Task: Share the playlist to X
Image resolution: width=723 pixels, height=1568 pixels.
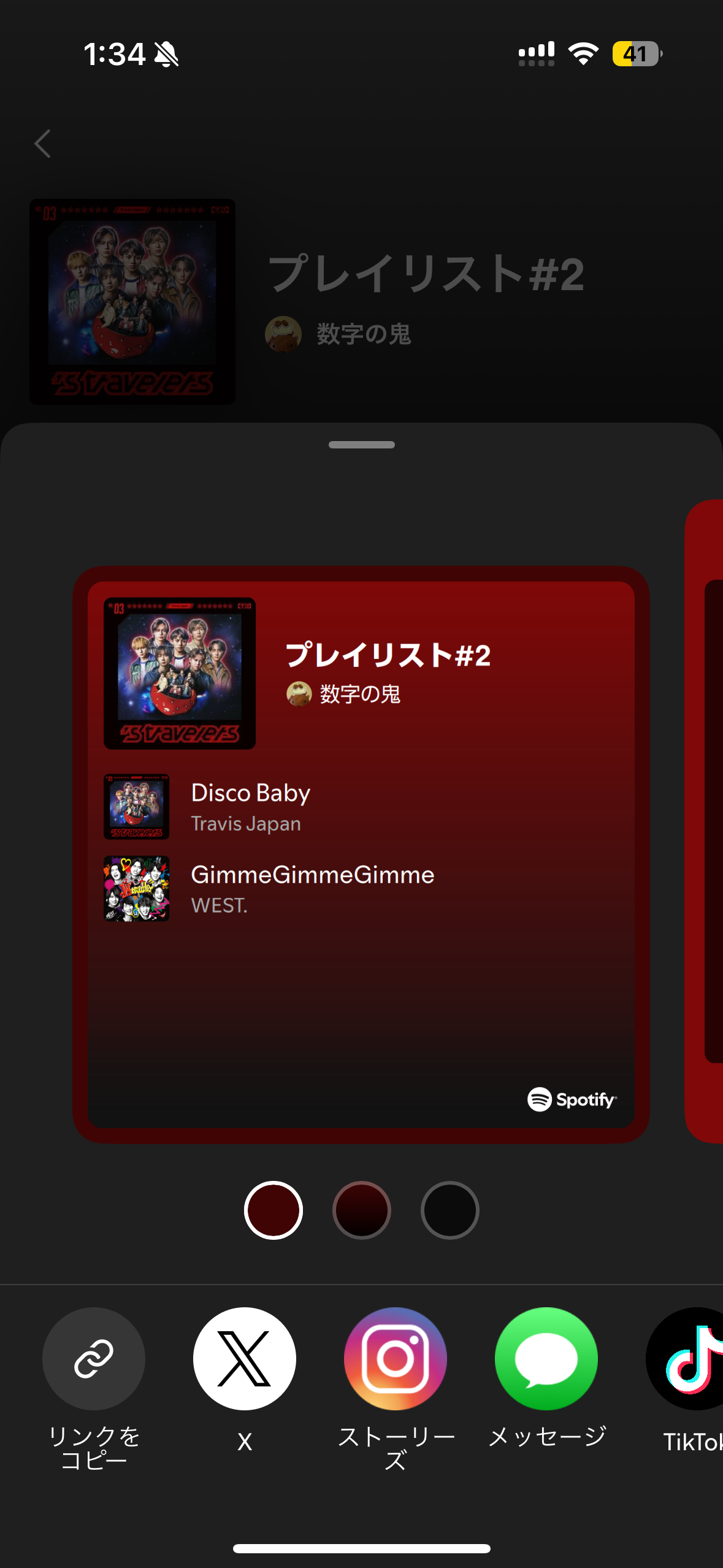Action: click(245, 1358)
